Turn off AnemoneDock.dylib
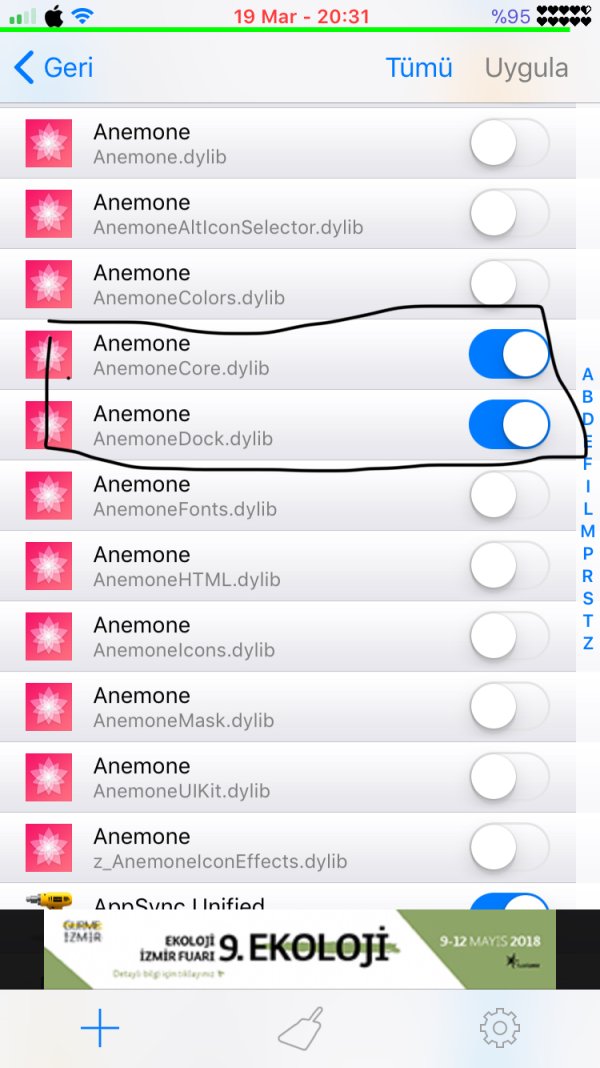600x1068 pixels. click(x=509, y=425)
